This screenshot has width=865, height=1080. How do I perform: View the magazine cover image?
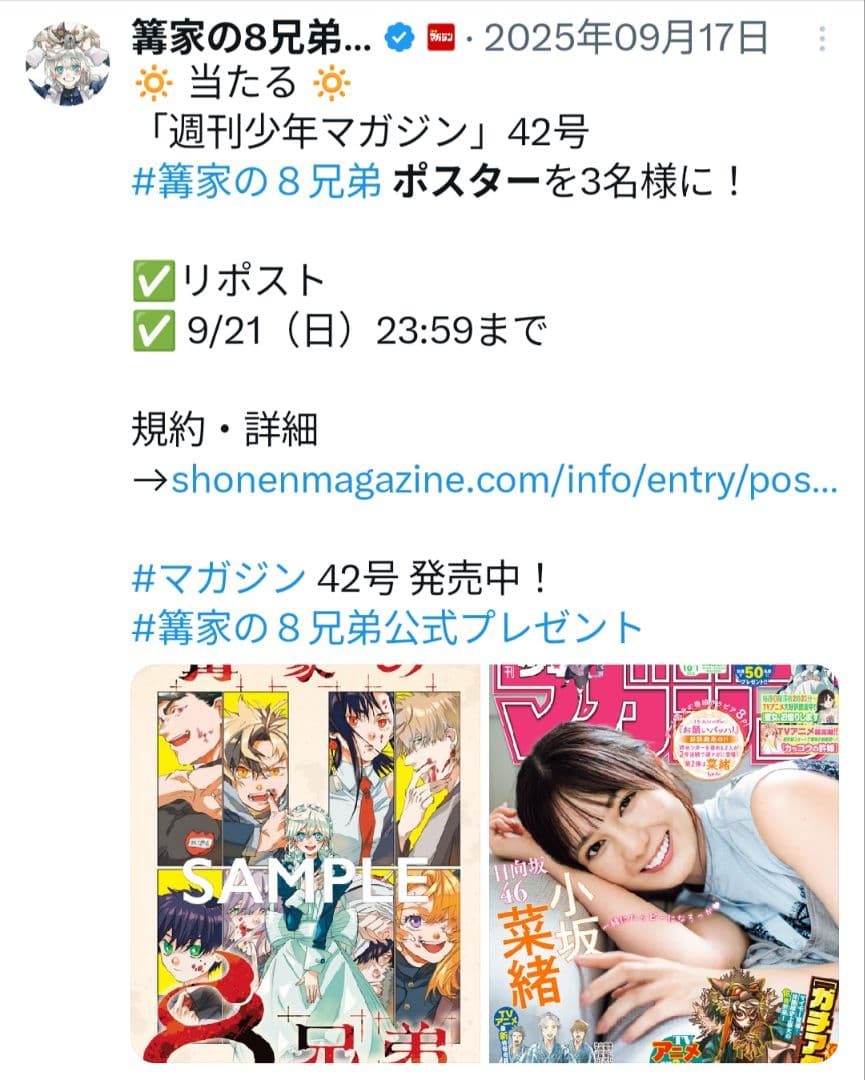664,862
